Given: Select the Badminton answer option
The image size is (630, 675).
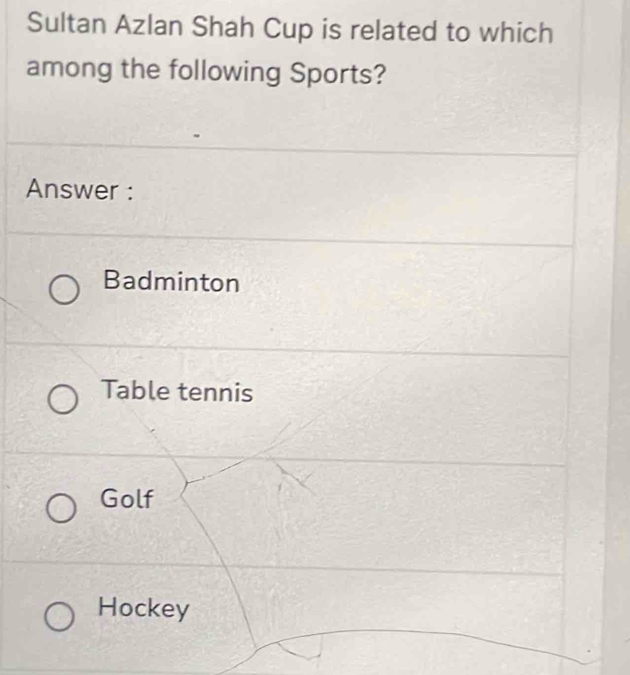Looking at the screenshot, I should pos(64,291).
